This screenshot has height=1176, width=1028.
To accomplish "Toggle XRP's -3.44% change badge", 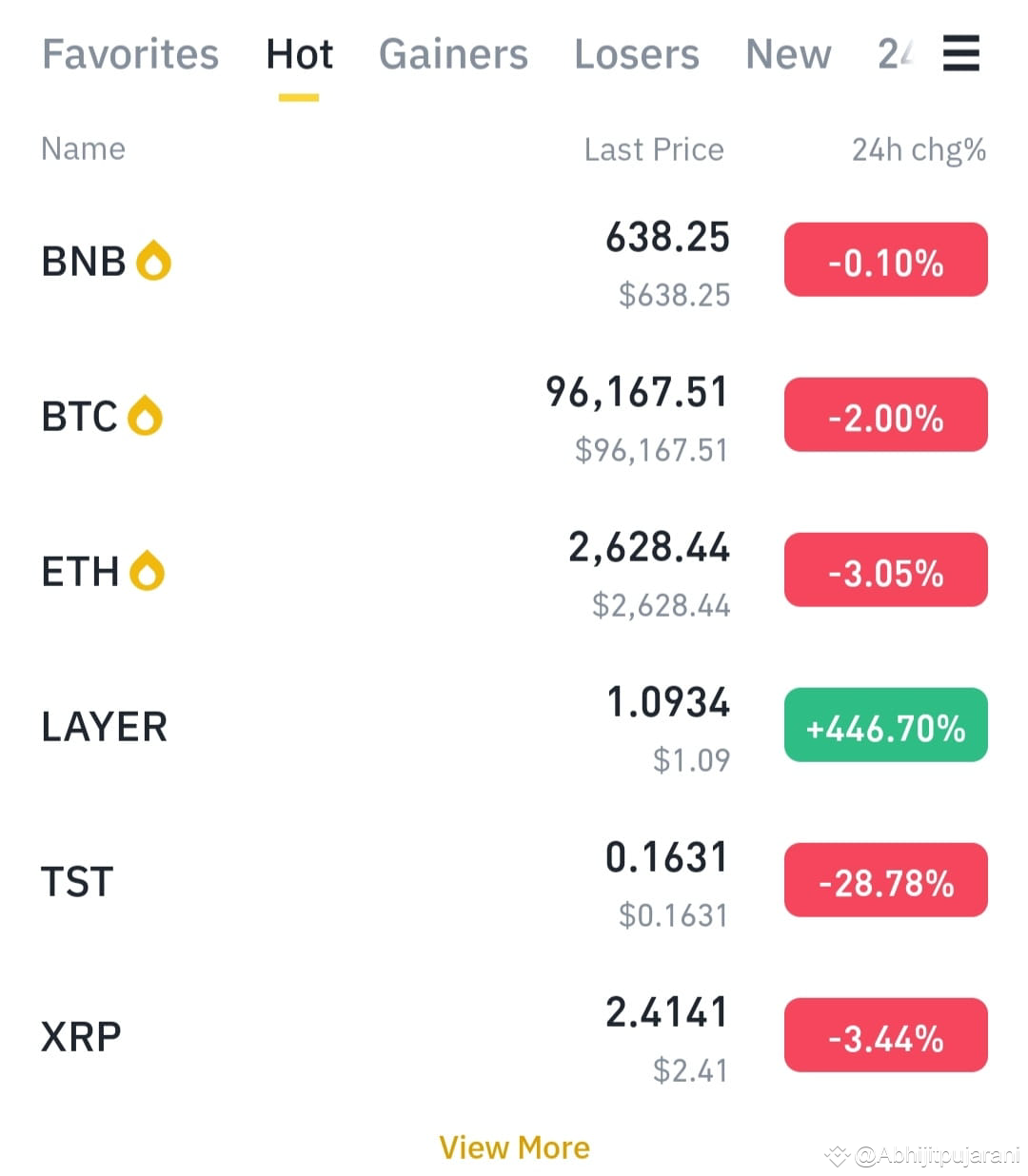I will [x=885, y=1036].
